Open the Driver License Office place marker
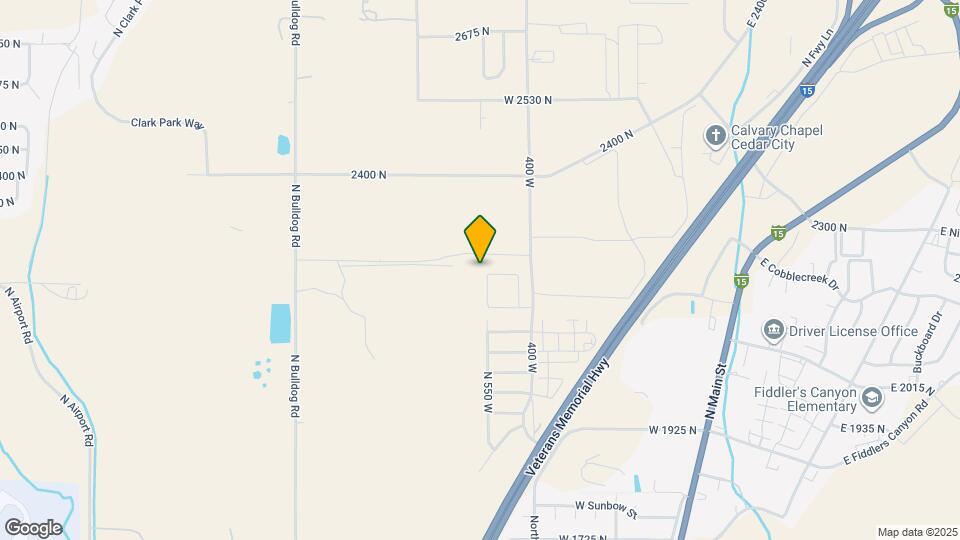The height and width of the screenshot is (540, 960). click(773, 330)
